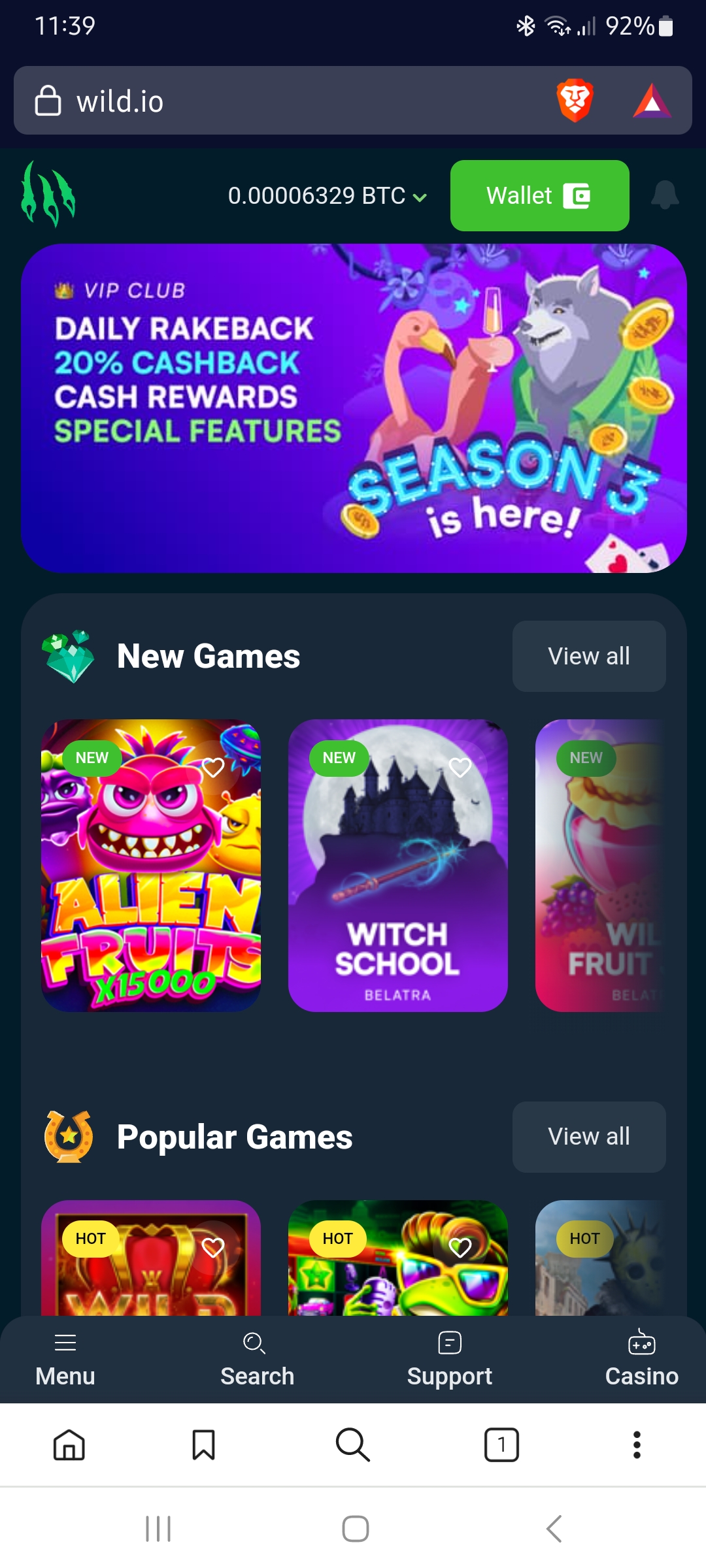
Task: Open browser bookmarks
Action: click(x=203, y=1445)
